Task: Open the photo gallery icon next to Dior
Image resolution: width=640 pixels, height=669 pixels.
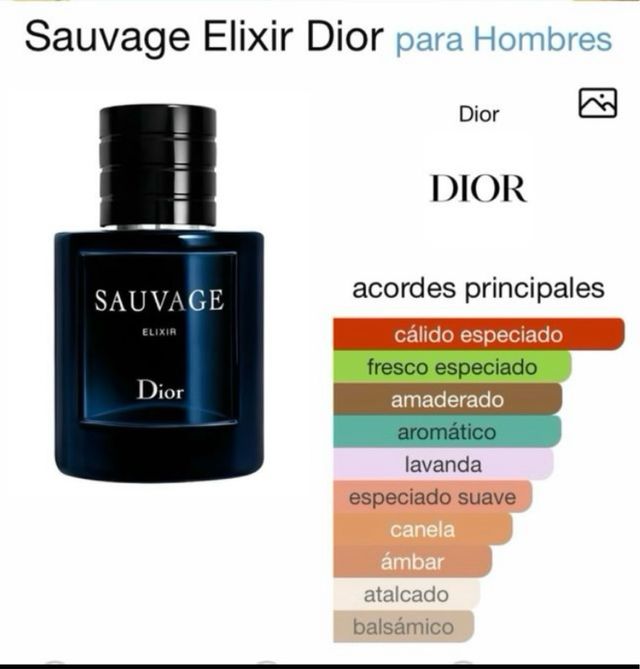Action: (x=597, y=103)
